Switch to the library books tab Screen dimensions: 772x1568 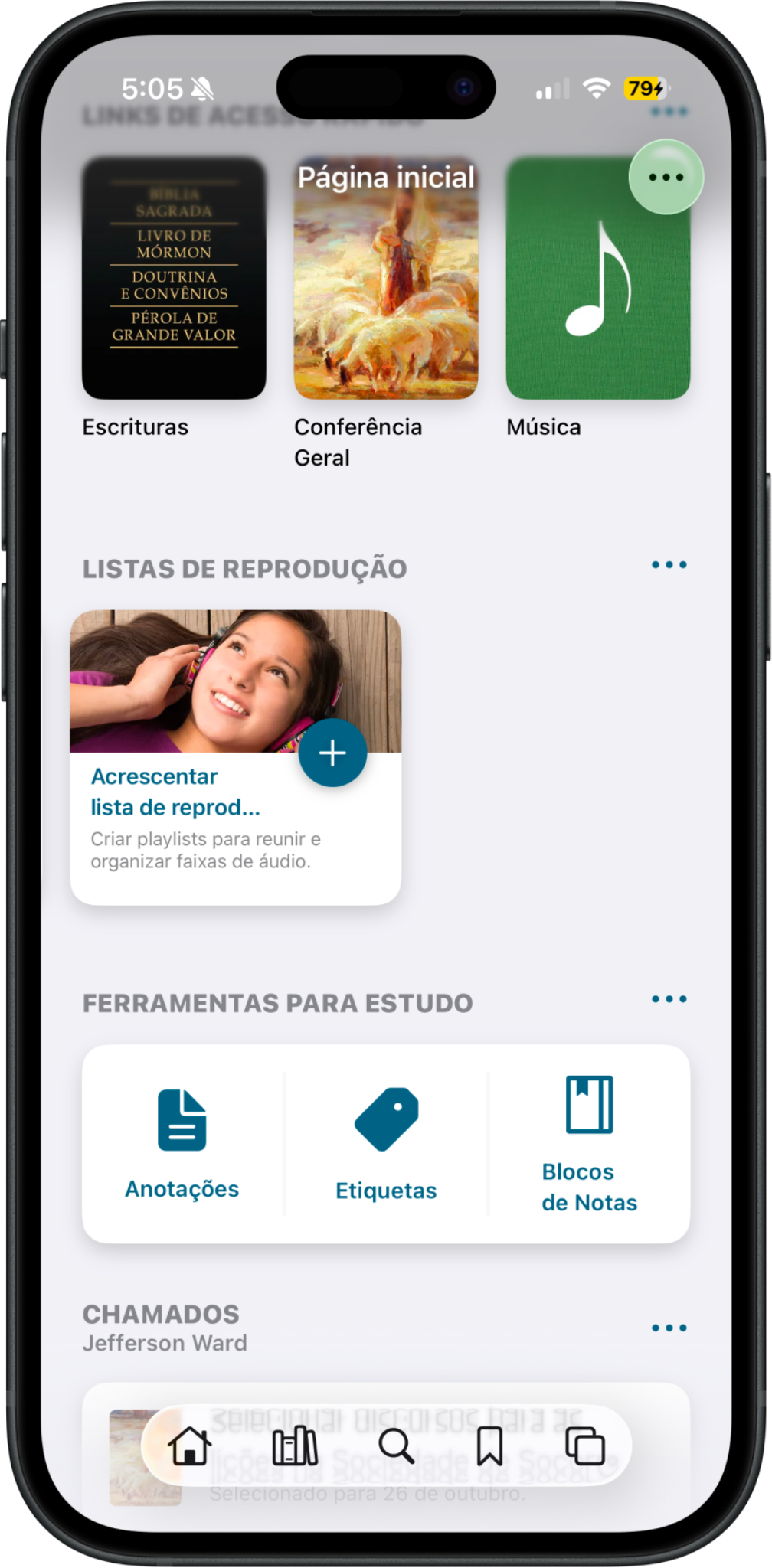point(295,1445)
